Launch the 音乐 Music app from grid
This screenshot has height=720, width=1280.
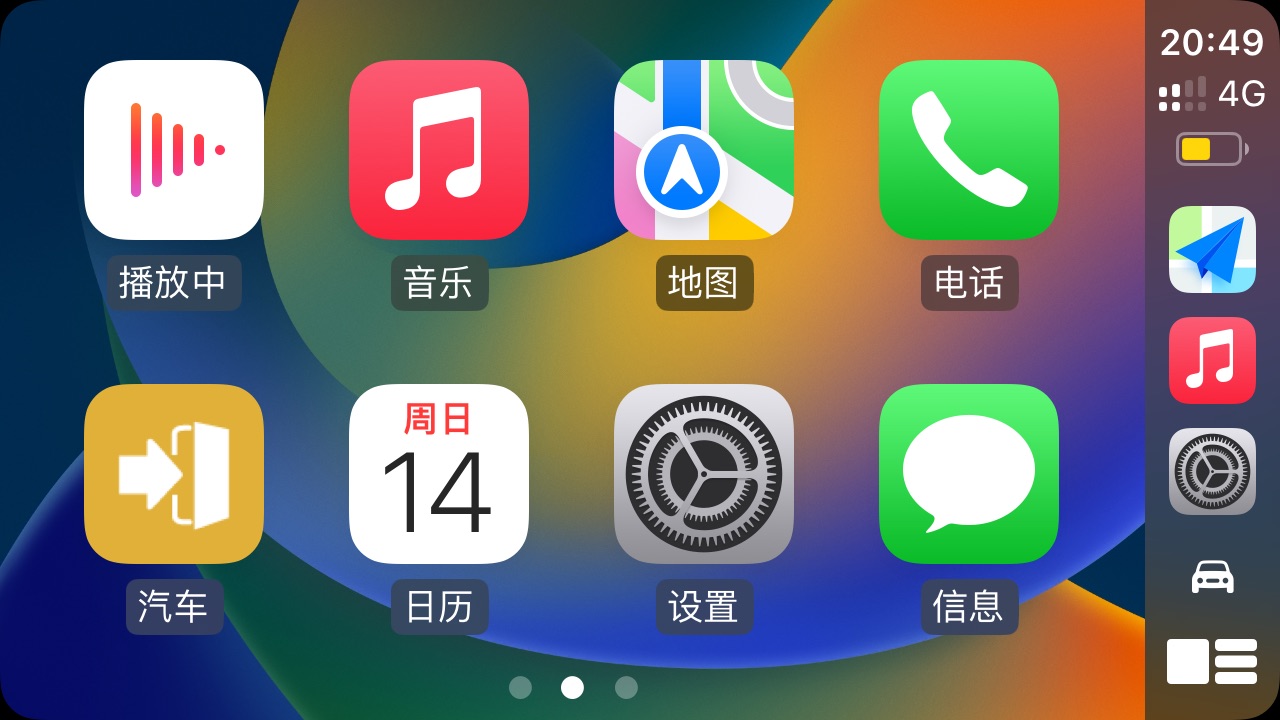tap(439, 150)
